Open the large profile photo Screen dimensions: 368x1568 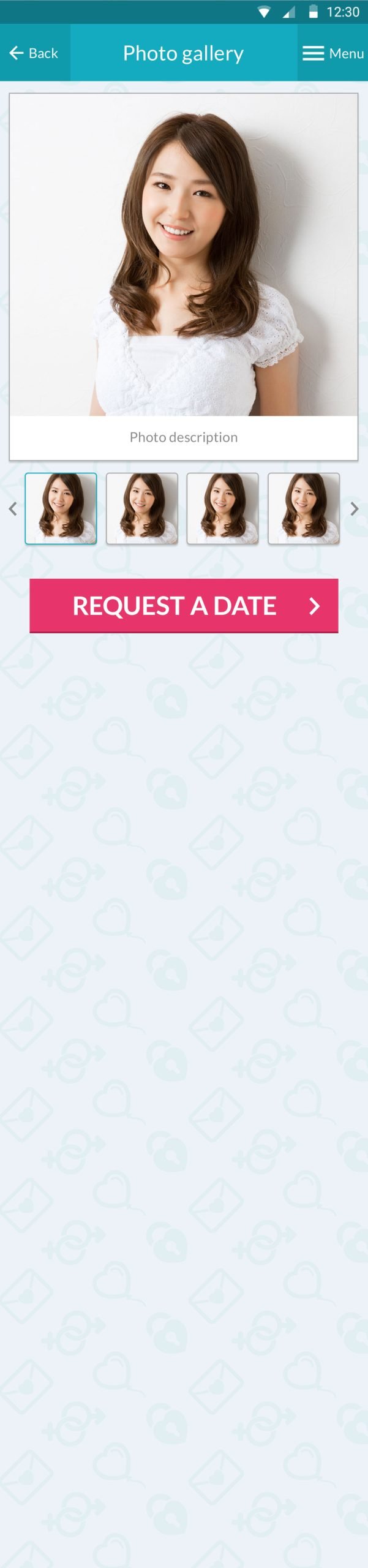pyautogui.click(x=184, y=255)
